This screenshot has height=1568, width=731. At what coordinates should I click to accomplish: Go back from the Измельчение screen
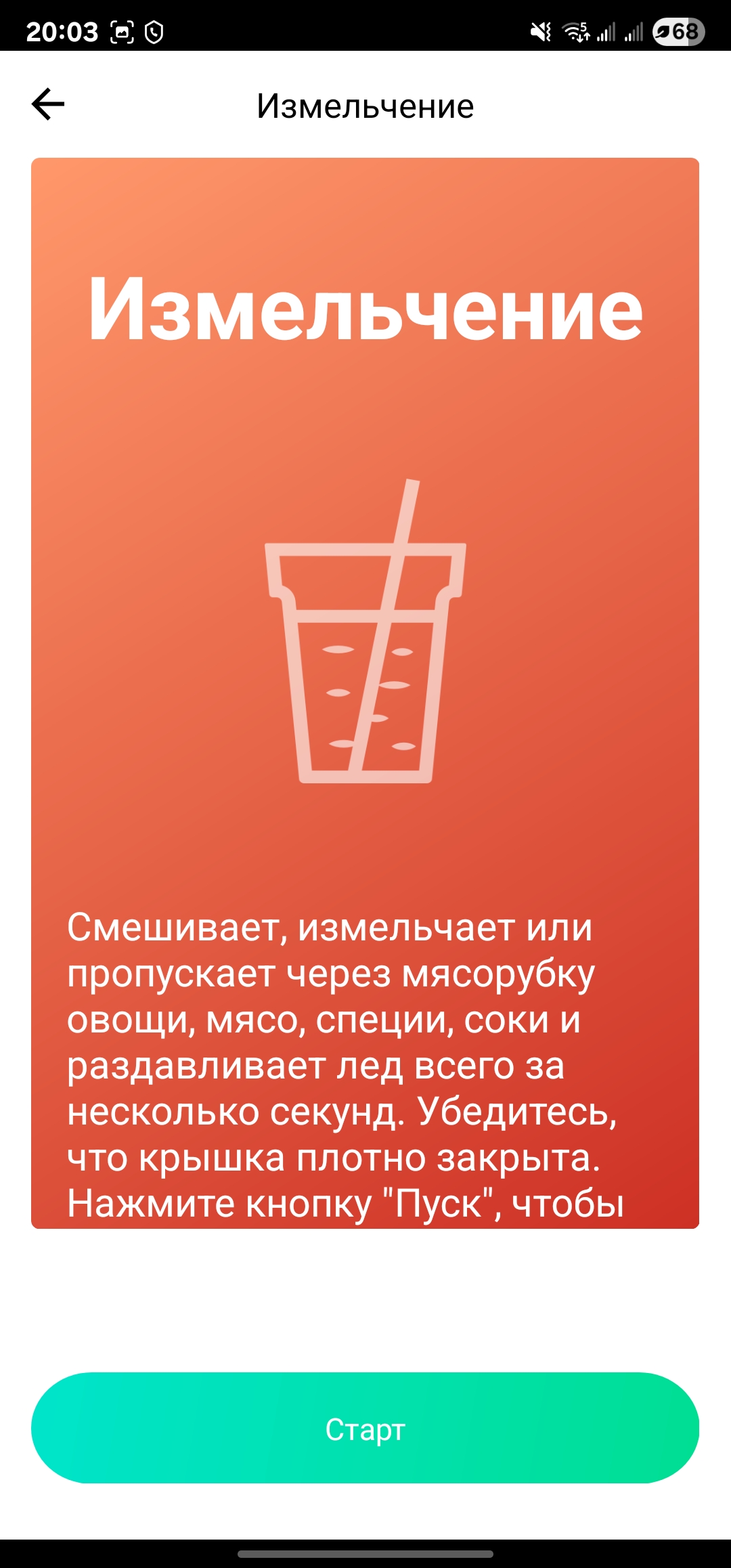click(48, 105)
